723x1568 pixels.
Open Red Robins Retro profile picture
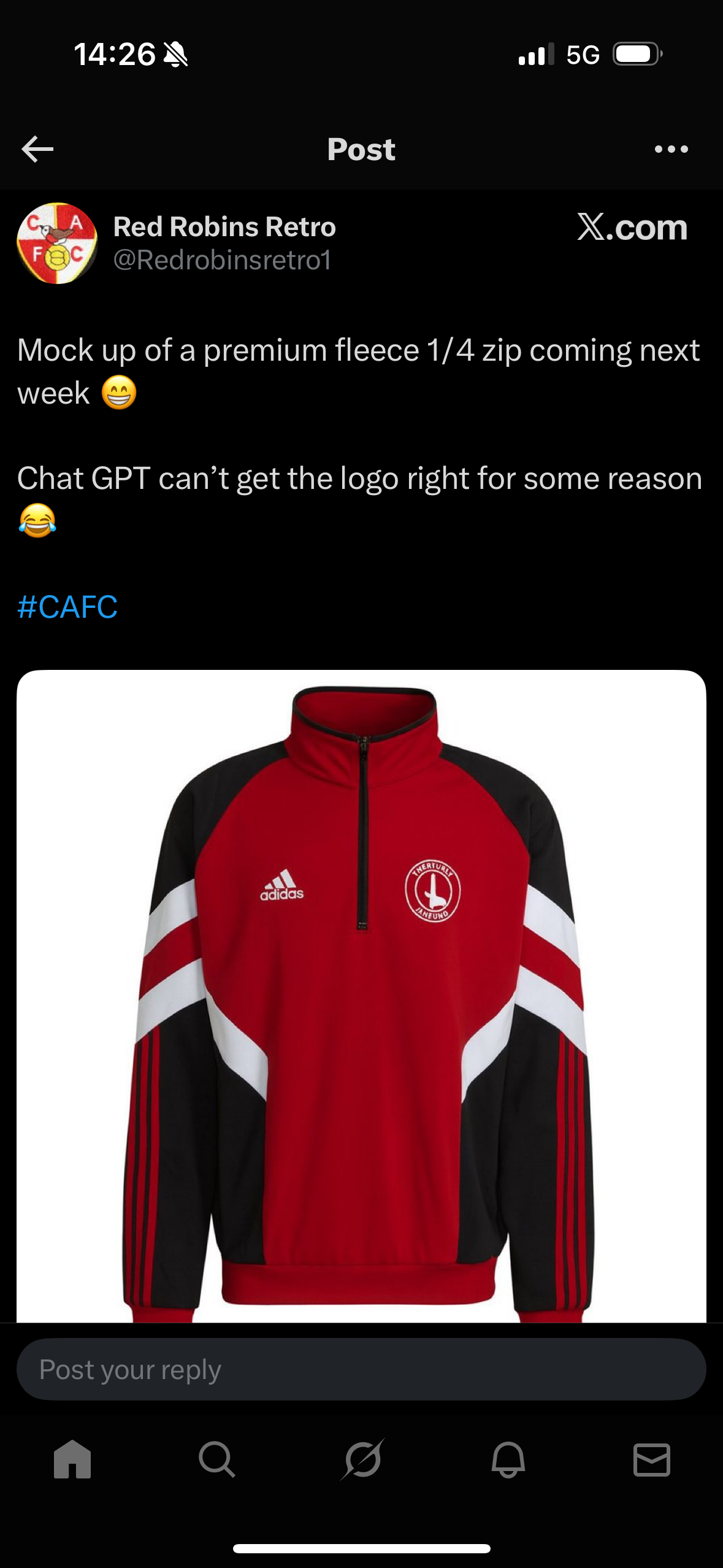click(57, 243)
